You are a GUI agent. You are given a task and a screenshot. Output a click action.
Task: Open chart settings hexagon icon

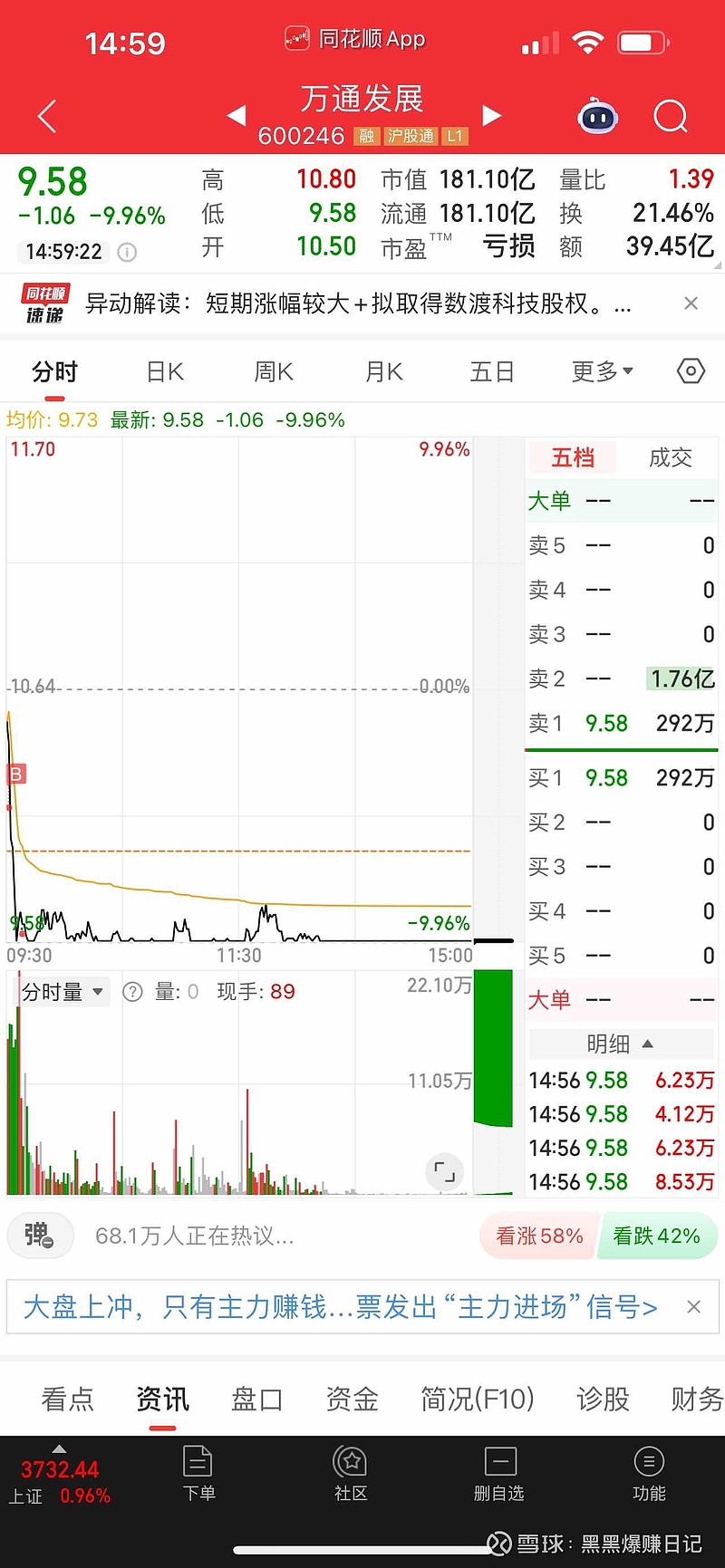tap(691, 370)
